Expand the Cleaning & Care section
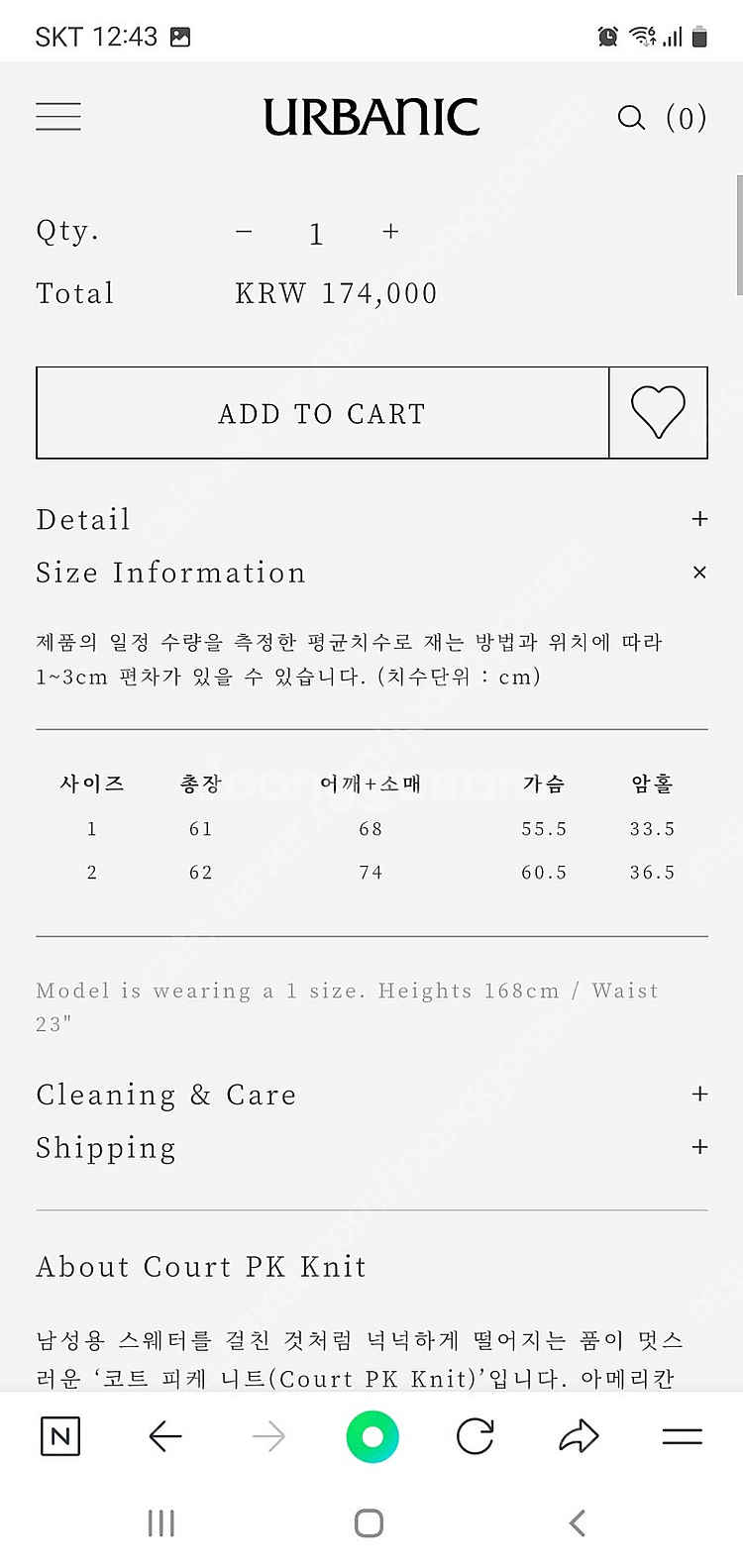Viewport: 743px width, 1568px height. coord(699,1094)
